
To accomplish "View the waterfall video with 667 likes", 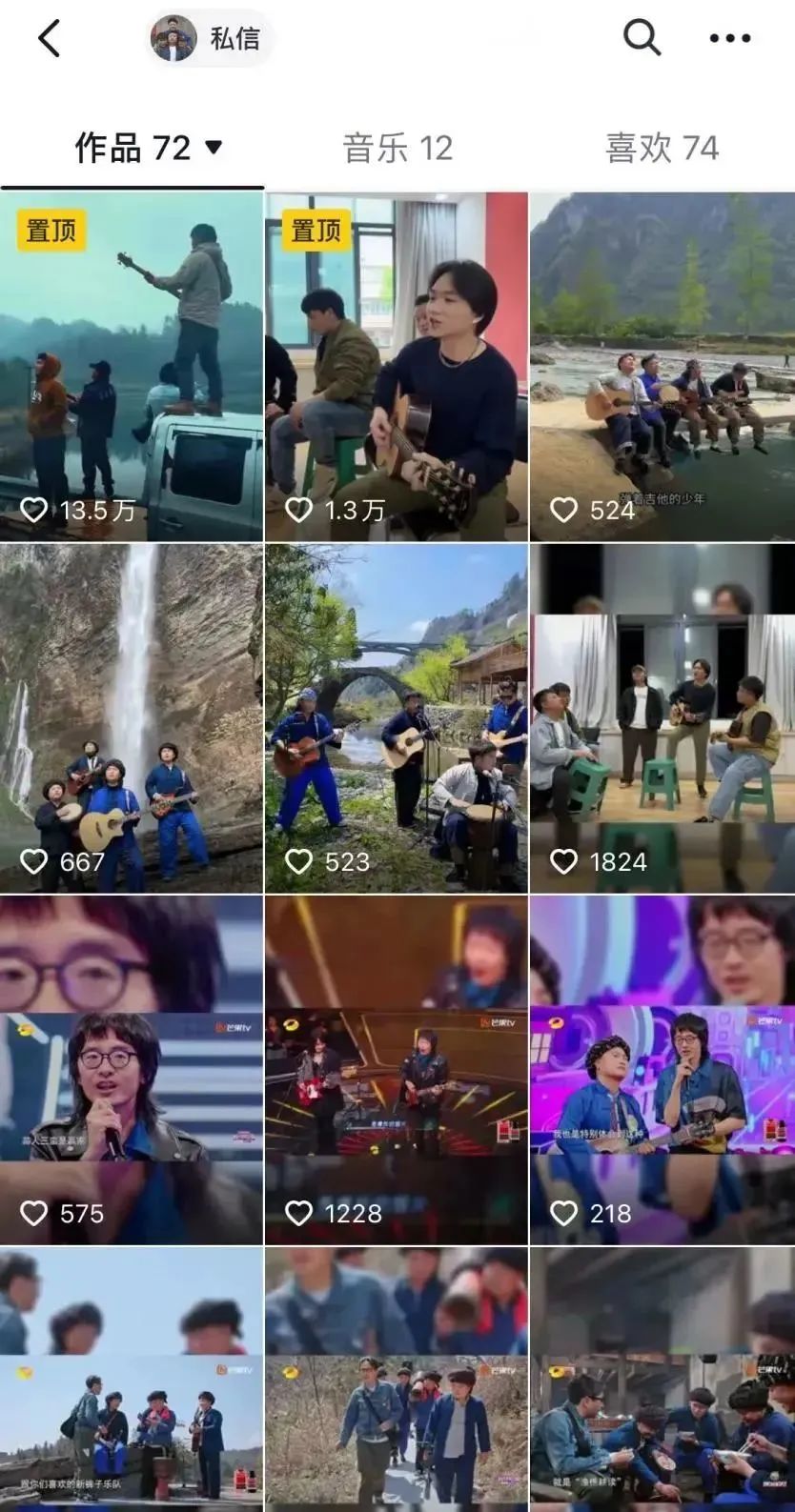I will coord(132,718).
